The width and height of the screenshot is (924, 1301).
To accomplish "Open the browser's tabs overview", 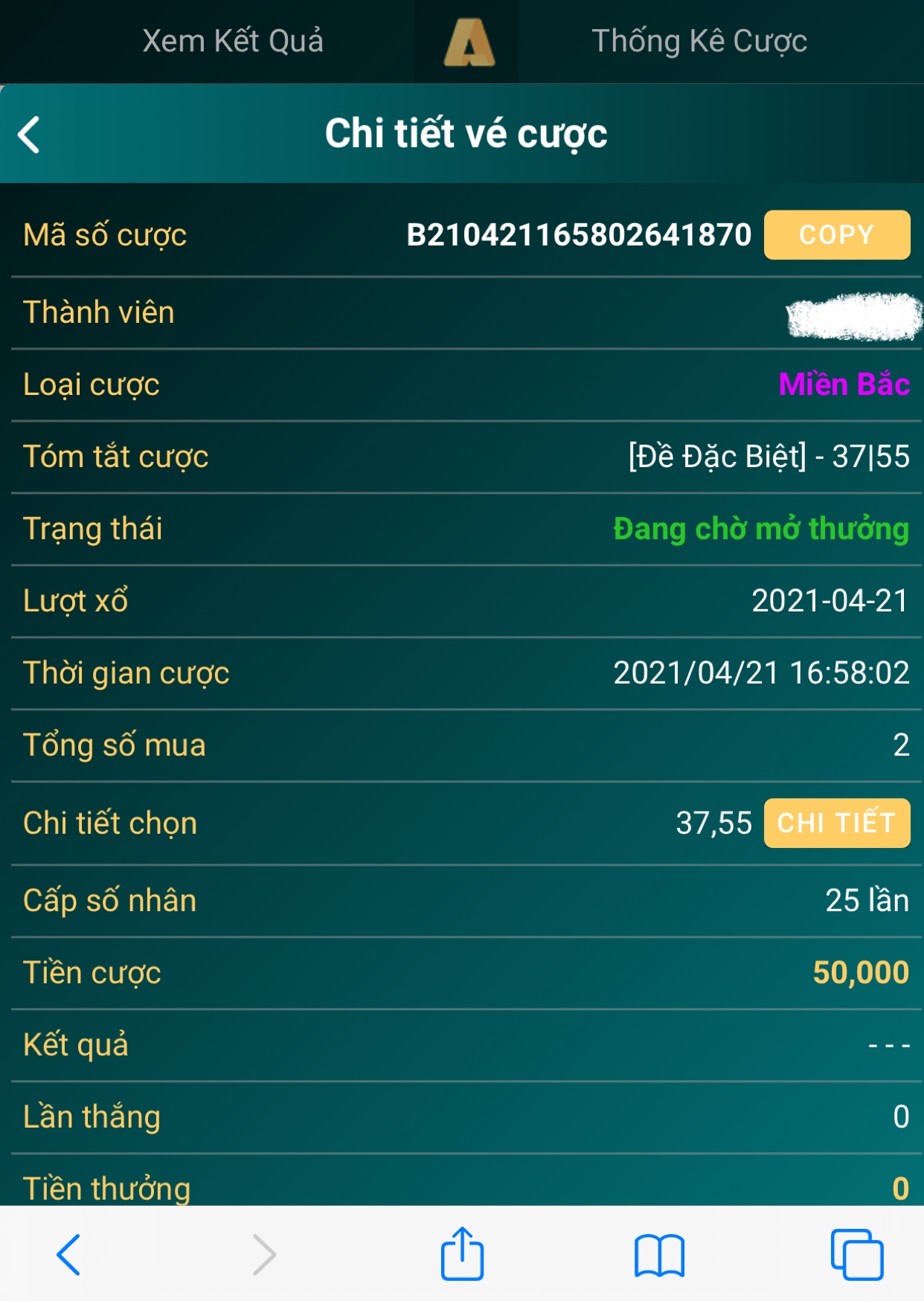I will (x=856, y=1255).
